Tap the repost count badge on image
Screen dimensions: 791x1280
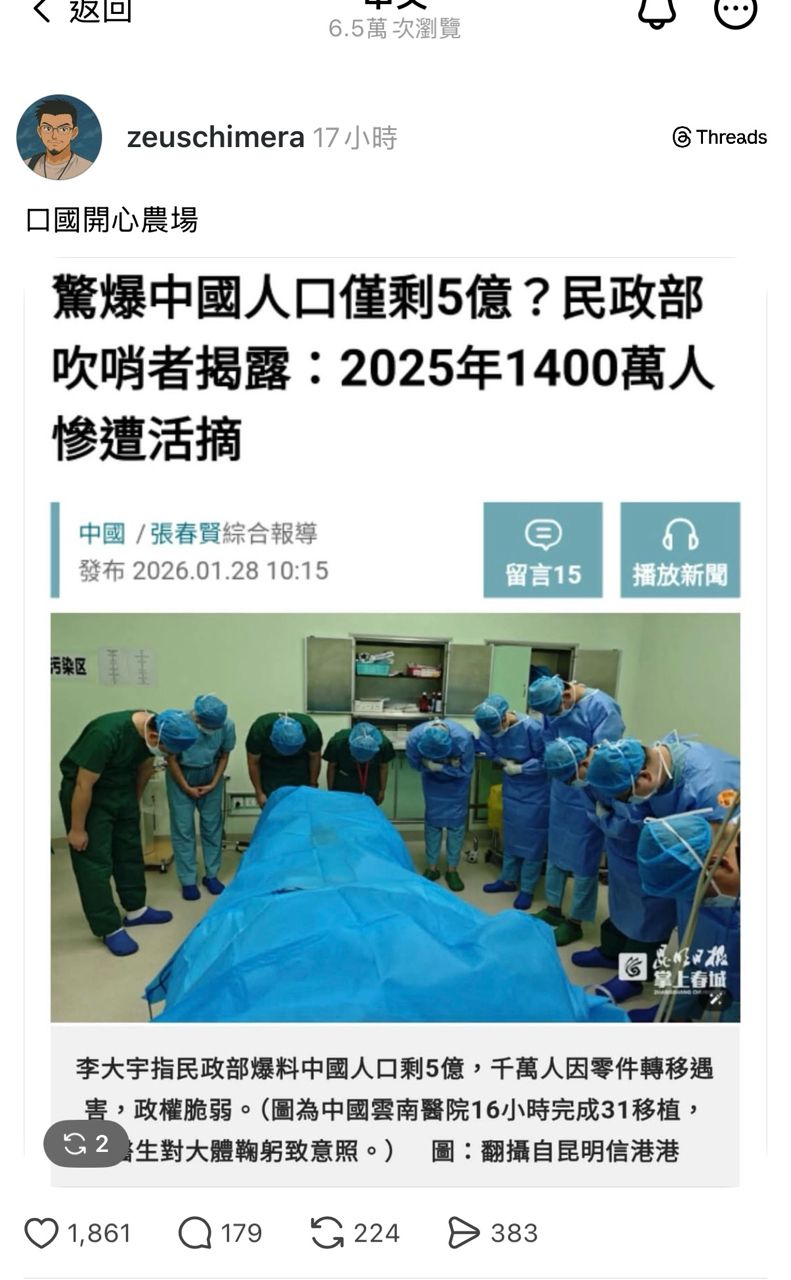pyautogui.click(x=86, y=1144)
